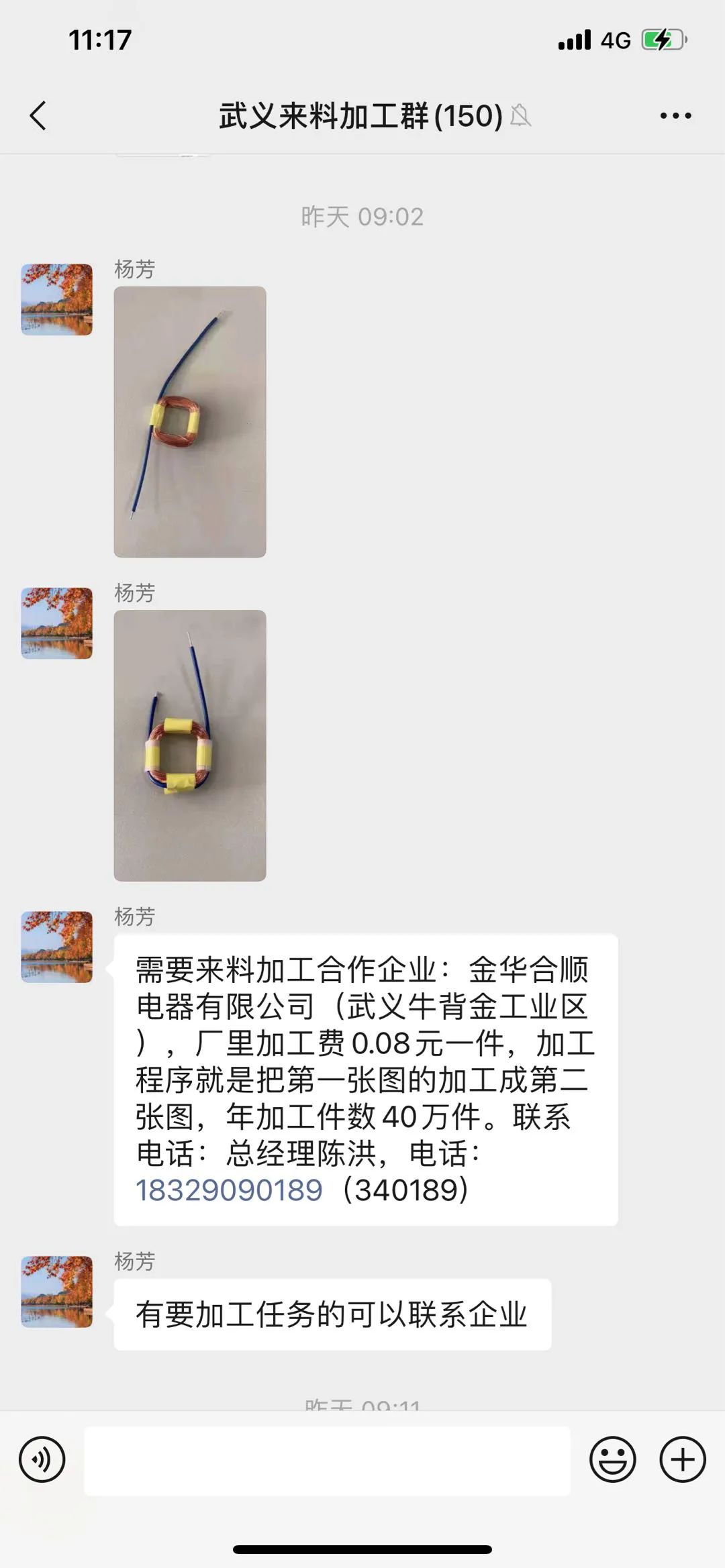Open 杨芳's avatar next to the first photo
This screenshot has width=725, height=1568.
click(x=57, y=299)
